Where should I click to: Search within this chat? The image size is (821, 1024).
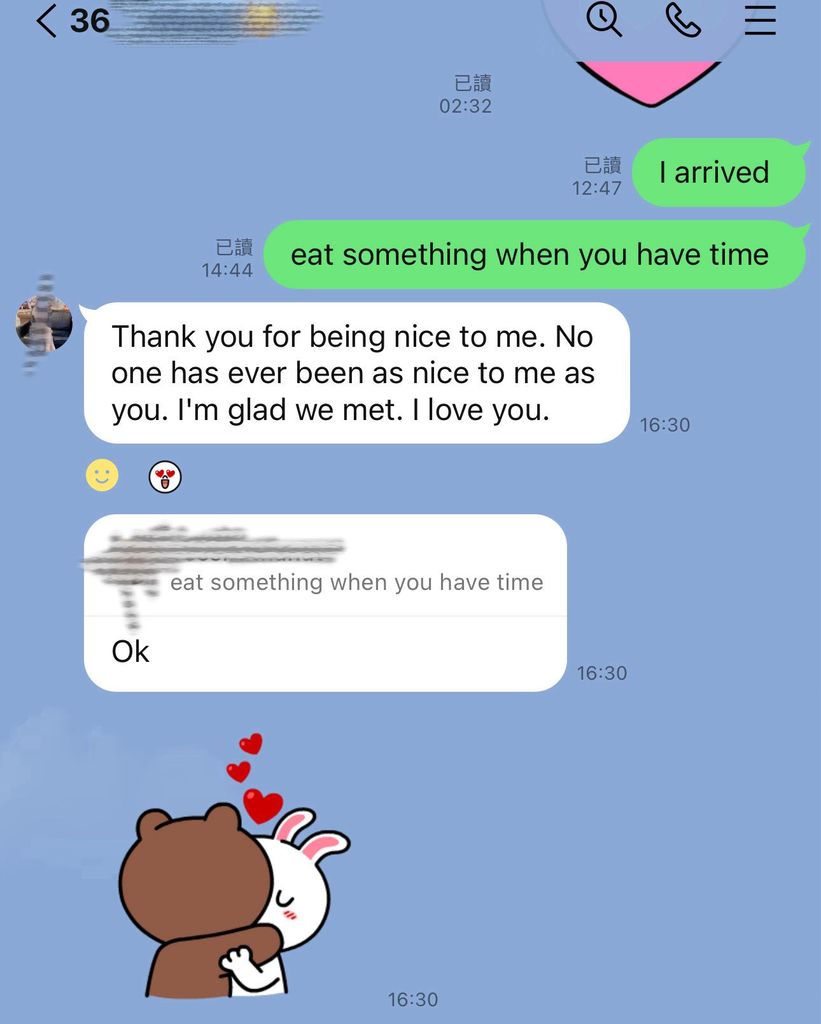point(603,18)
